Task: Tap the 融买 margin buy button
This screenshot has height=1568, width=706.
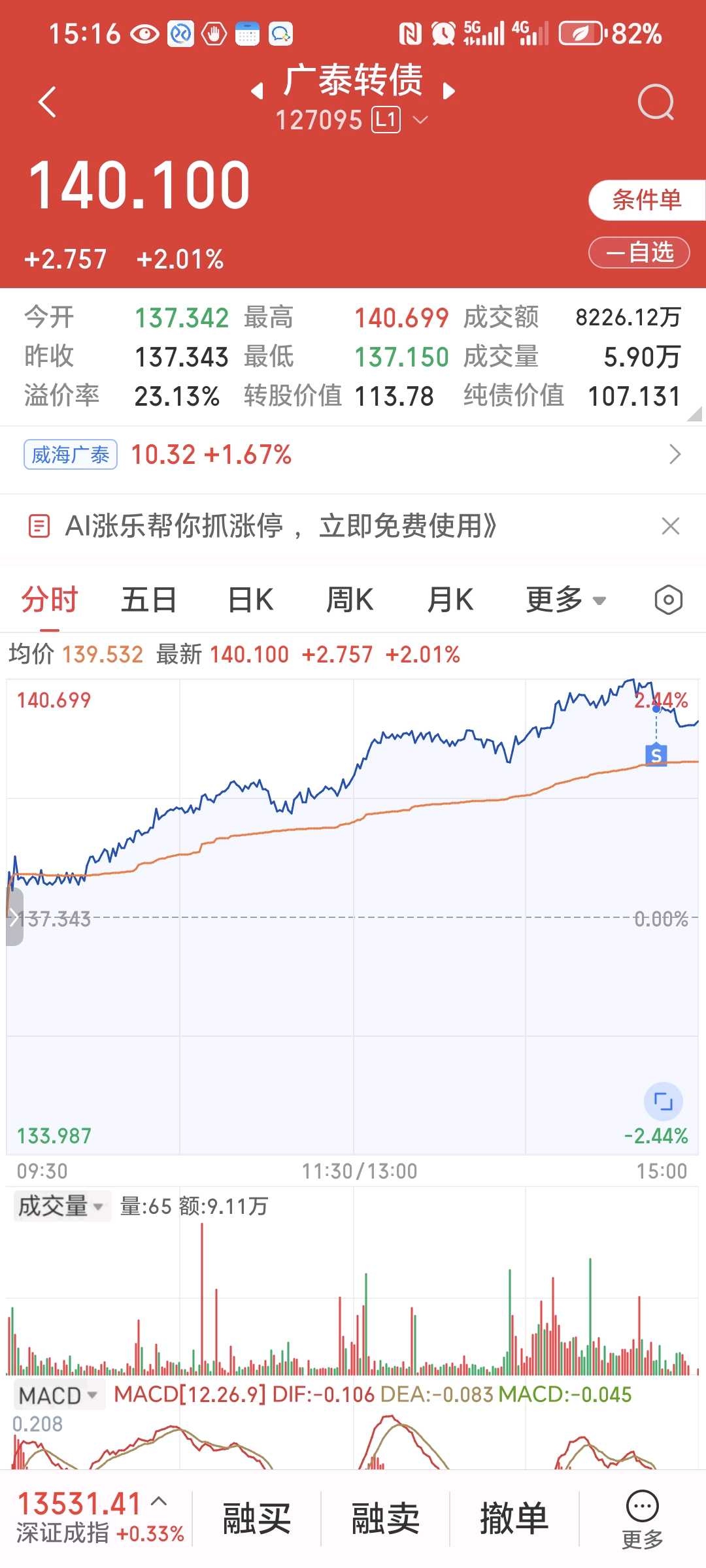Action: pyautogui.click(x=256, y=1518)
